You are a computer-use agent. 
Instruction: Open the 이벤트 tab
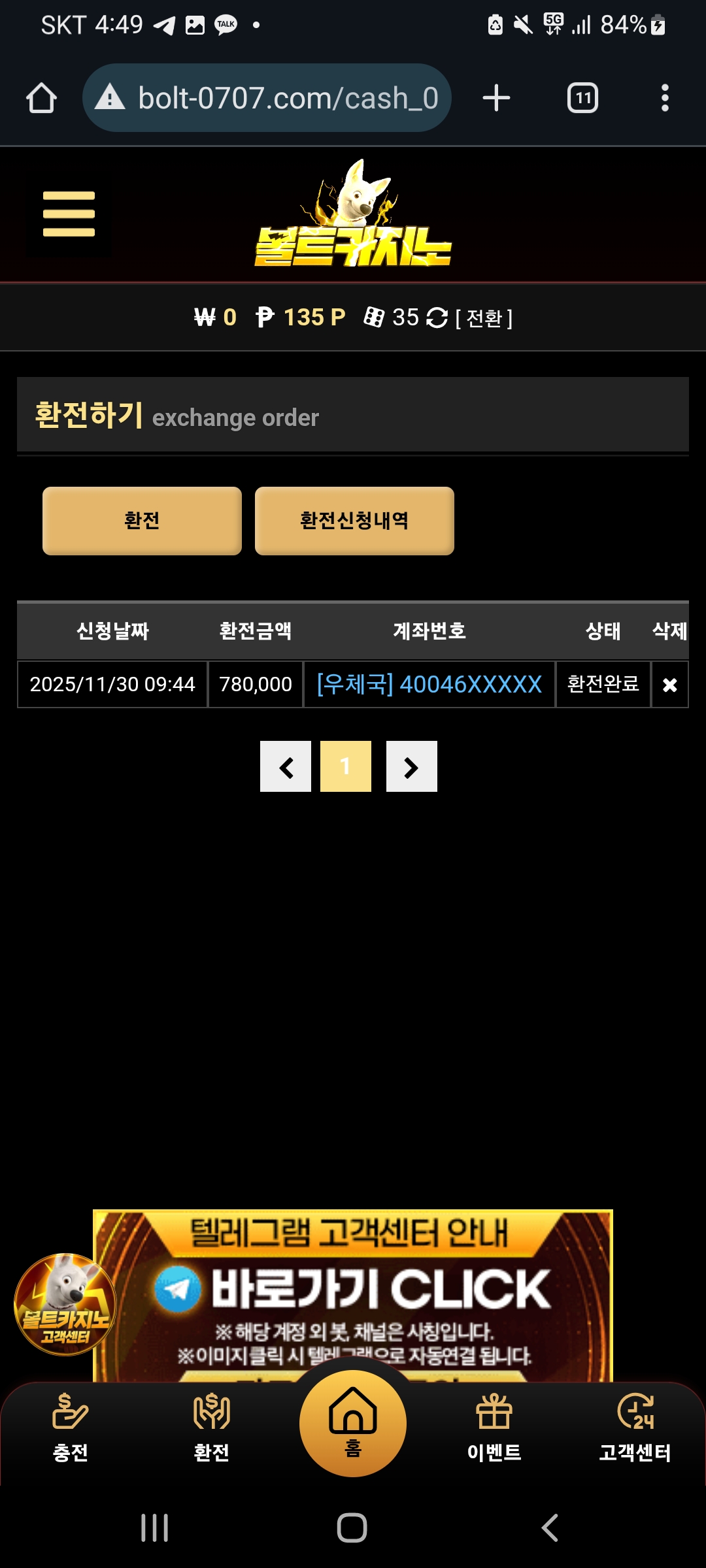tap(494, 1427)
